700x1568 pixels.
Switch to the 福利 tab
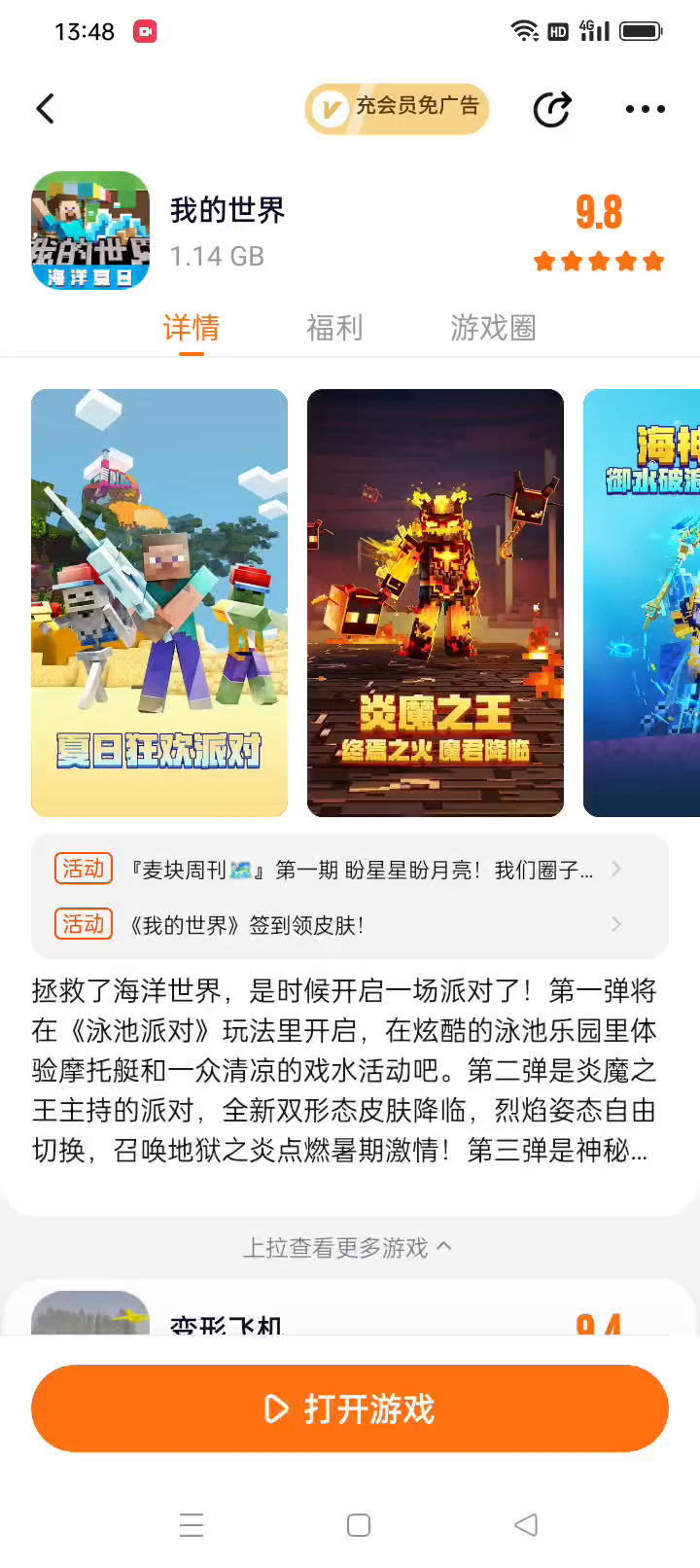[x=334, y=328]
